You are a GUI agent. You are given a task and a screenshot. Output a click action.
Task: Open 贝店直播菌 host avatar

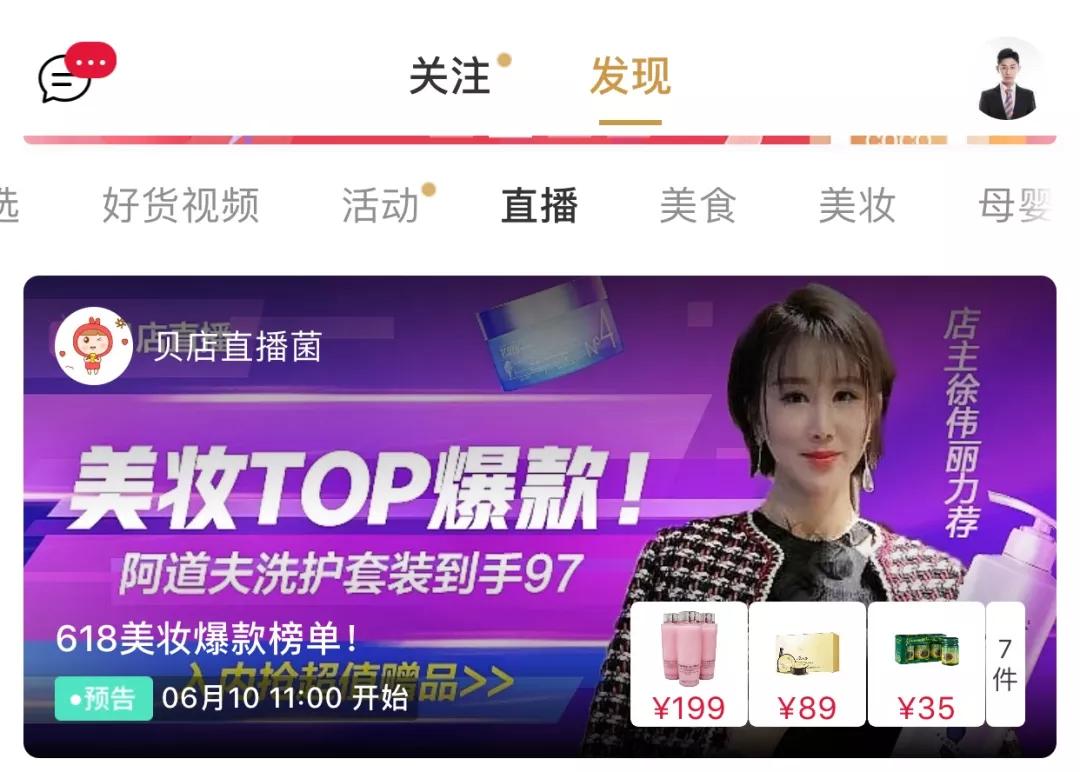[94, 346]
